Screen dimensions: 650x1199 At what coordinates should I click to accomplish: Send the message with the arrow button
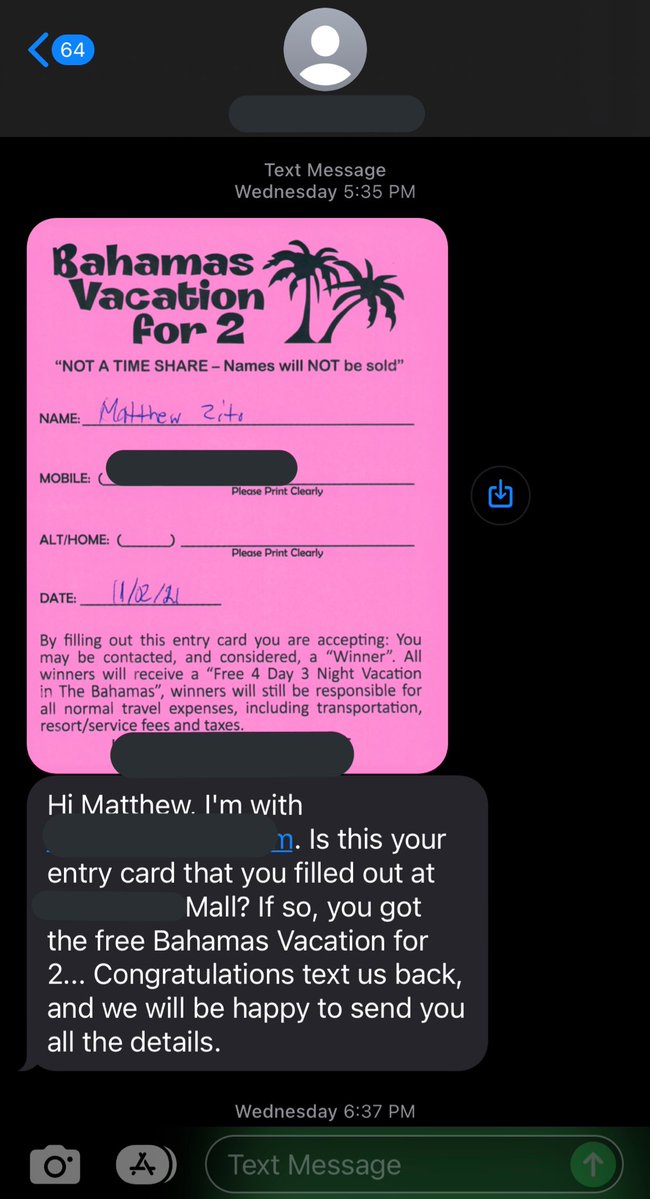[x=592, y=1164]
